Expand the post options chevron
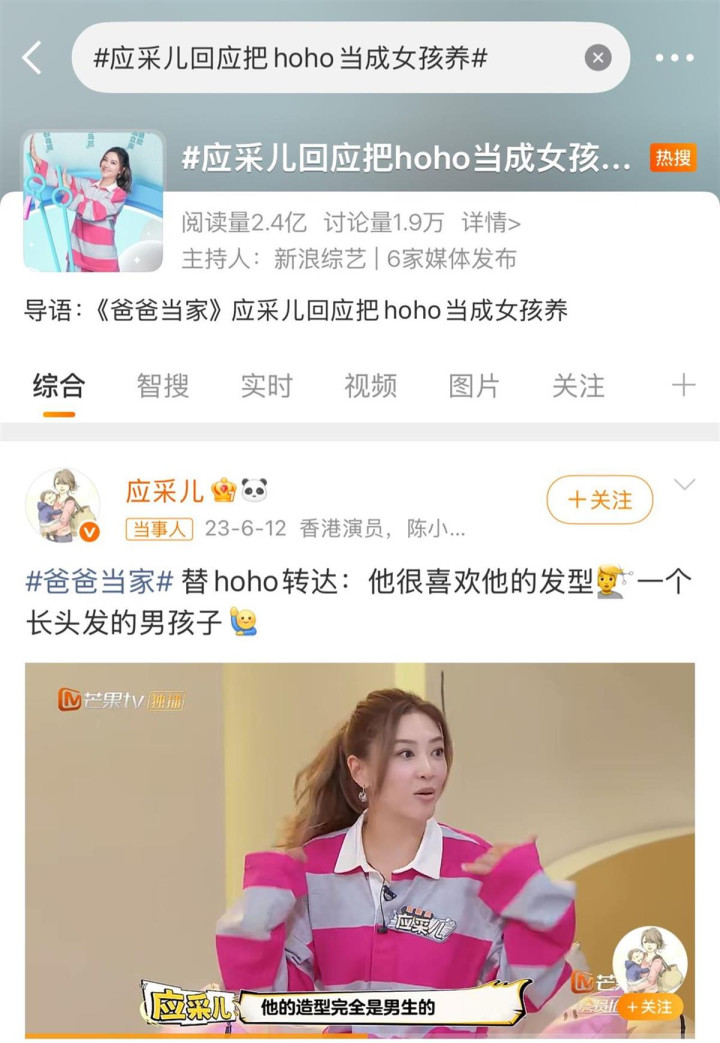The height and width of the screenshot is (1043, 720). click(x=685, y=486)
